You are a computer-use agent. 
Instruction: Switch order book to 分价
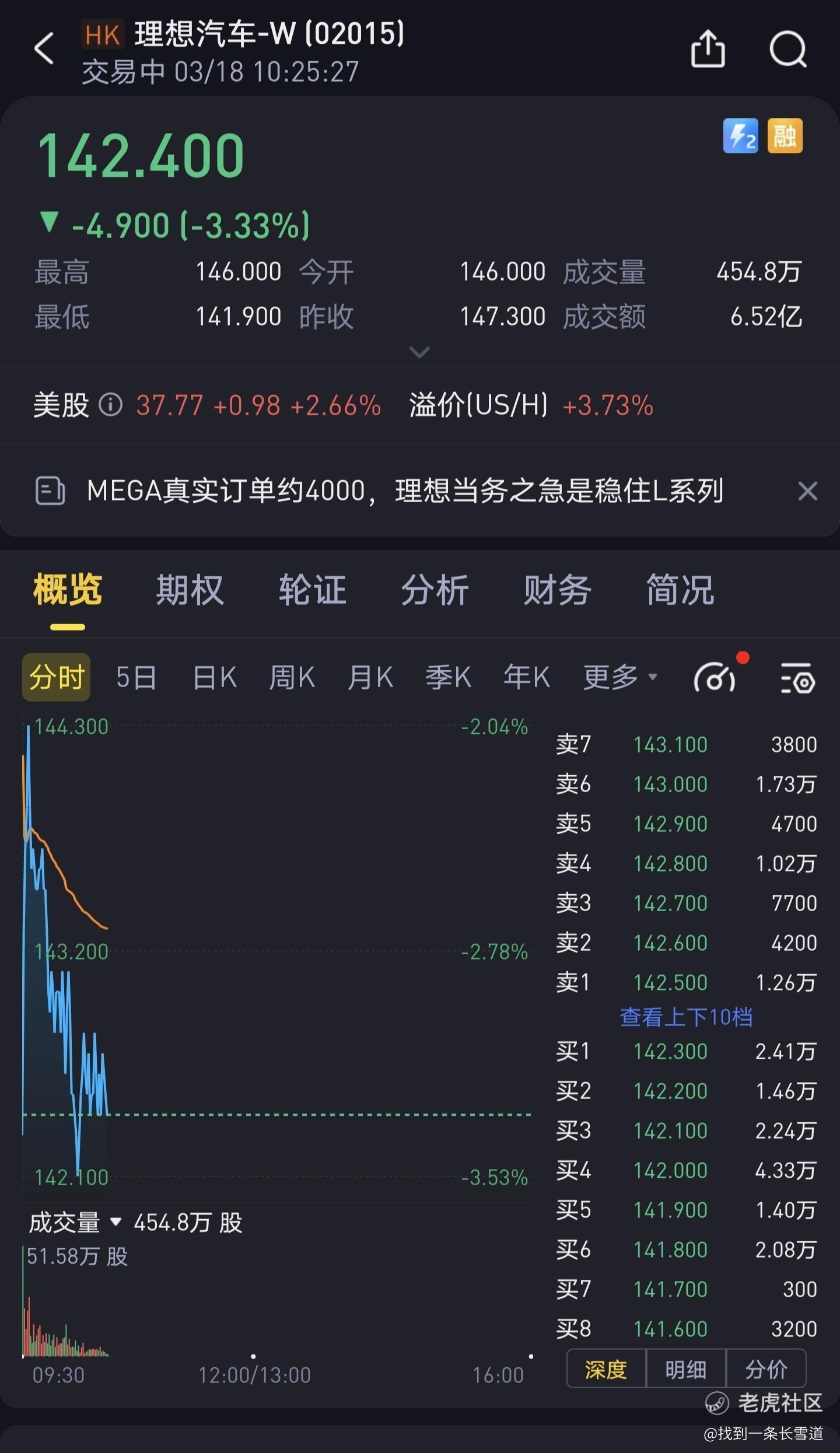pyautogui.click(x=765, y=1369)
